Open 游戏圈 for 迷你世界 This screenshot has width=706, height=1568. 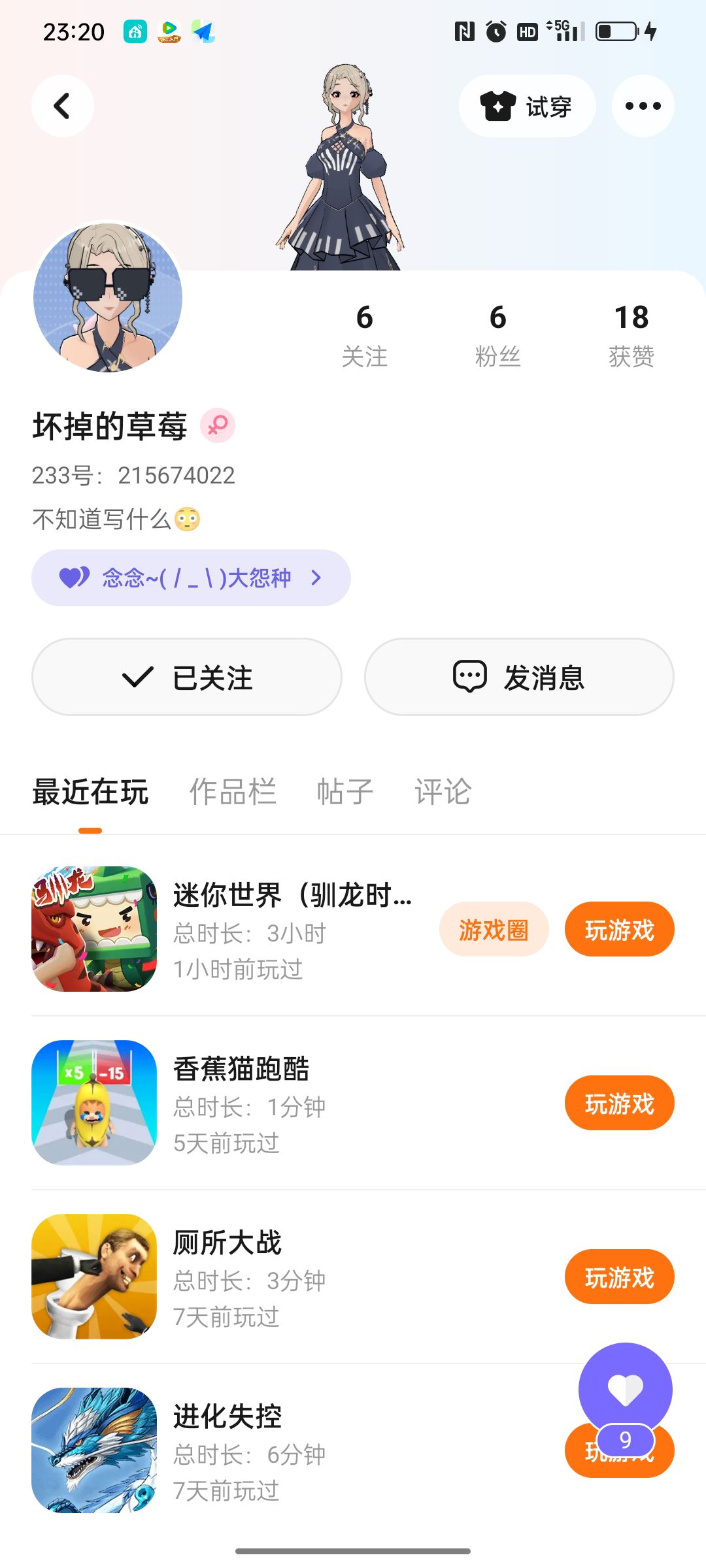(x=494, y=929)
